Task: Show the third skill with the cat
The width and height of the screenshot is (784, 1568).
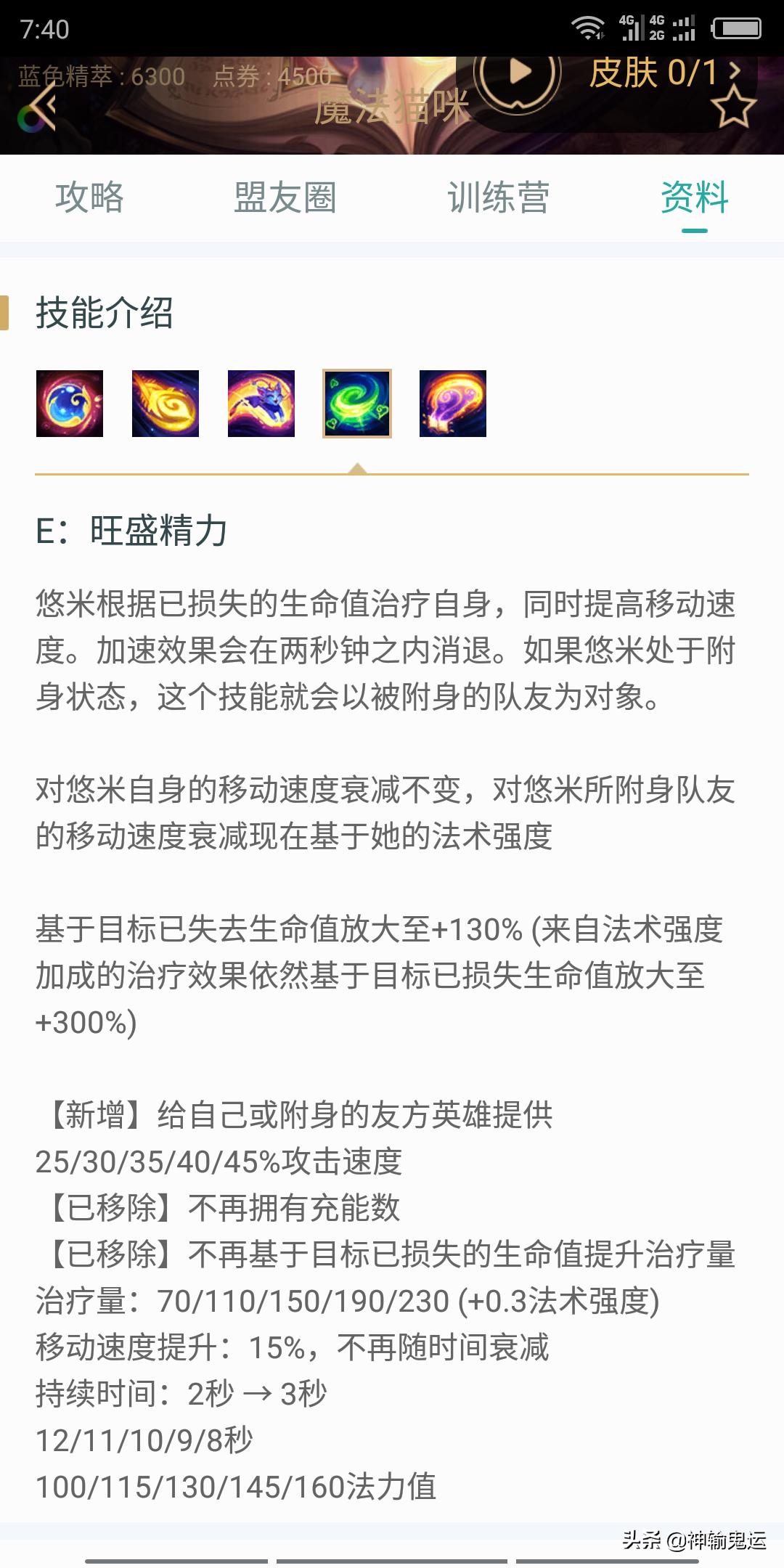Action: tap(261, 404)
